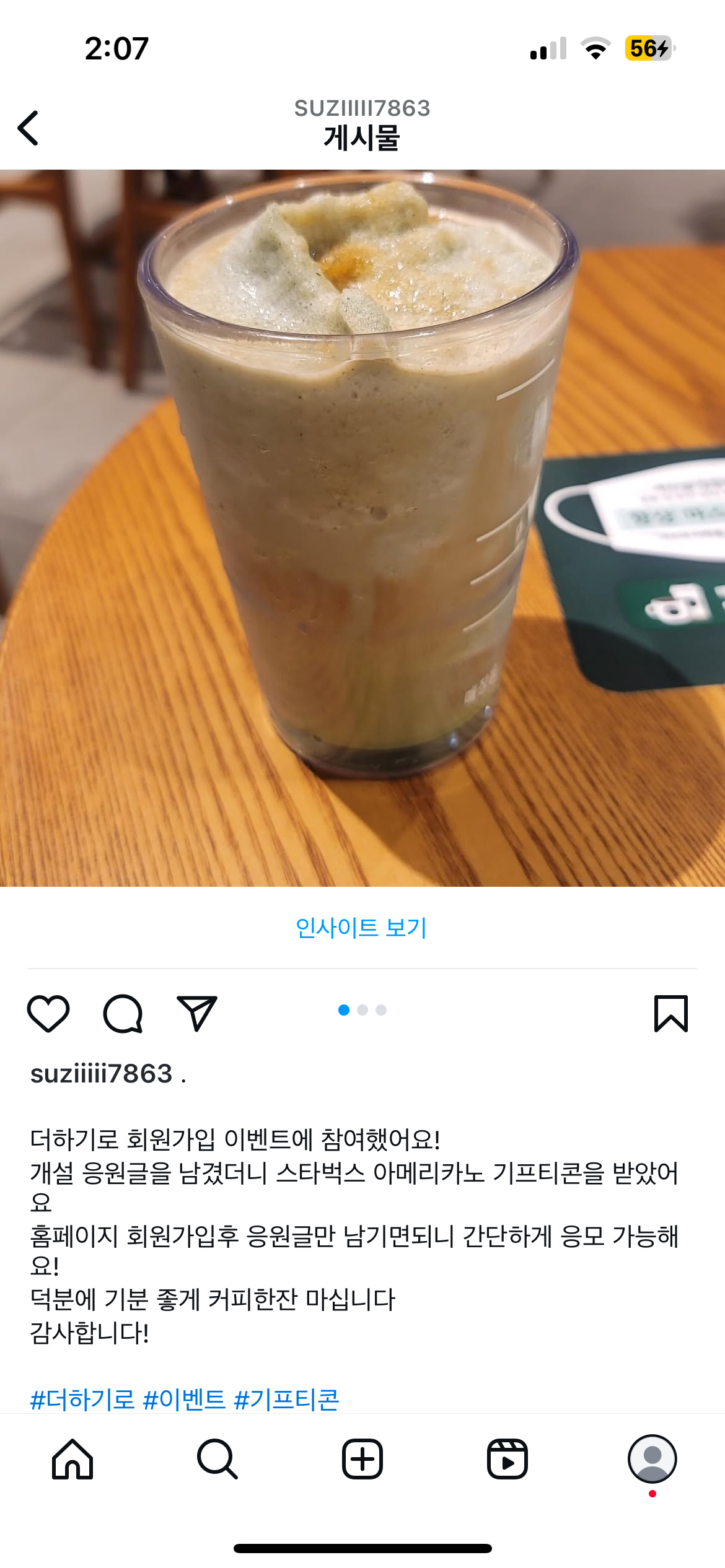Like this post with the heart icon

(48, 1014)
